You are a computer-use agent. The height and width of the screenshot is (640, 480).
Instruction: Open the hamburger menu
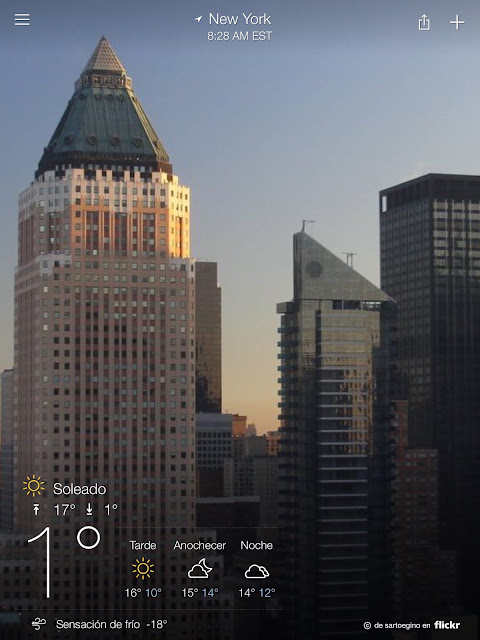coord(22,19)
